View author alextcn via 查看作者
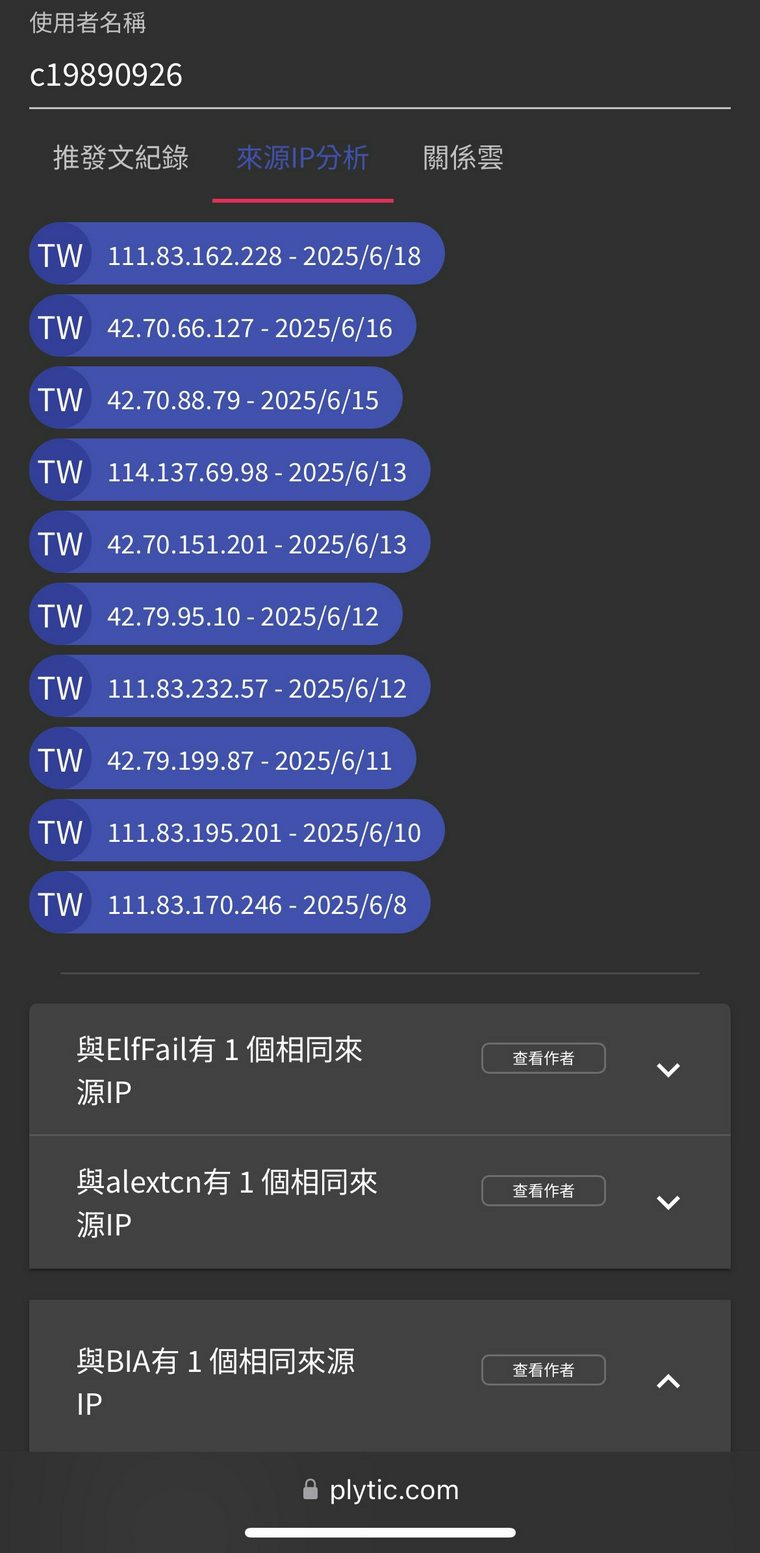Screen dimensions: 760x1553 pos(543,1190)
